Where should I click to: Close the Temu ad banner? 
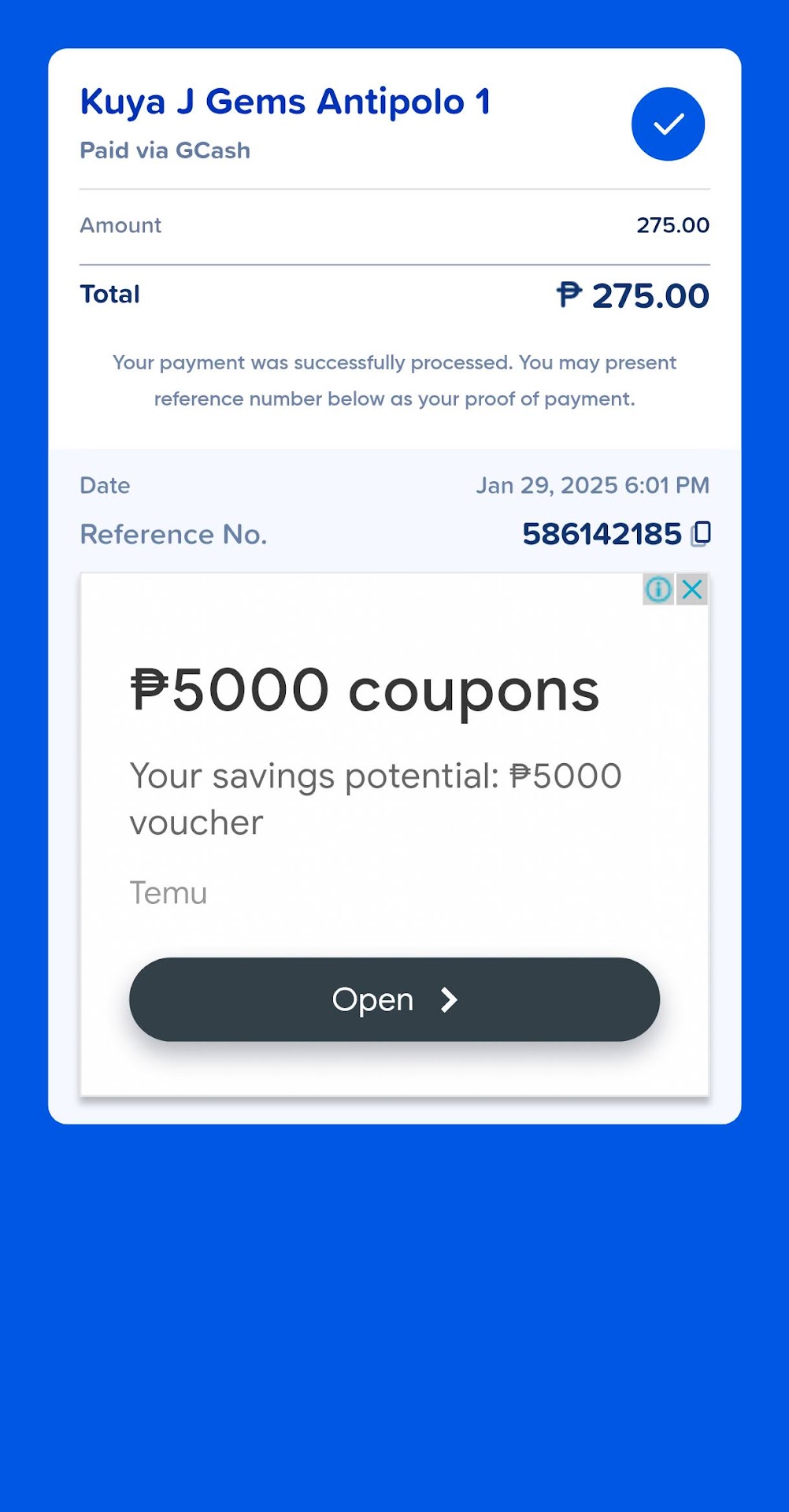click(692, 589)
